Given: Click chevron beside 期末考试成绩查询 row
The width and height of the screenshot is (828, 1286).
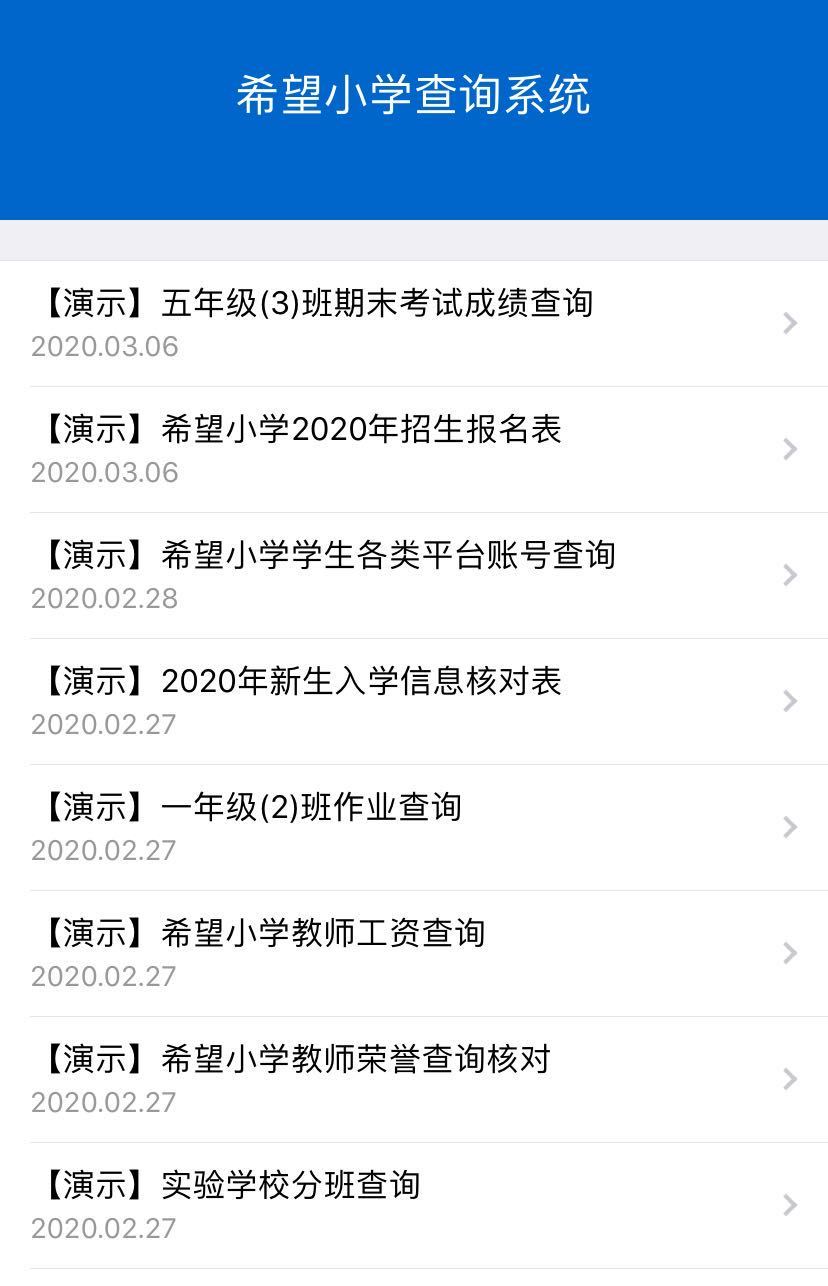Looking at the screenshot, I should (x=789, y=324).
